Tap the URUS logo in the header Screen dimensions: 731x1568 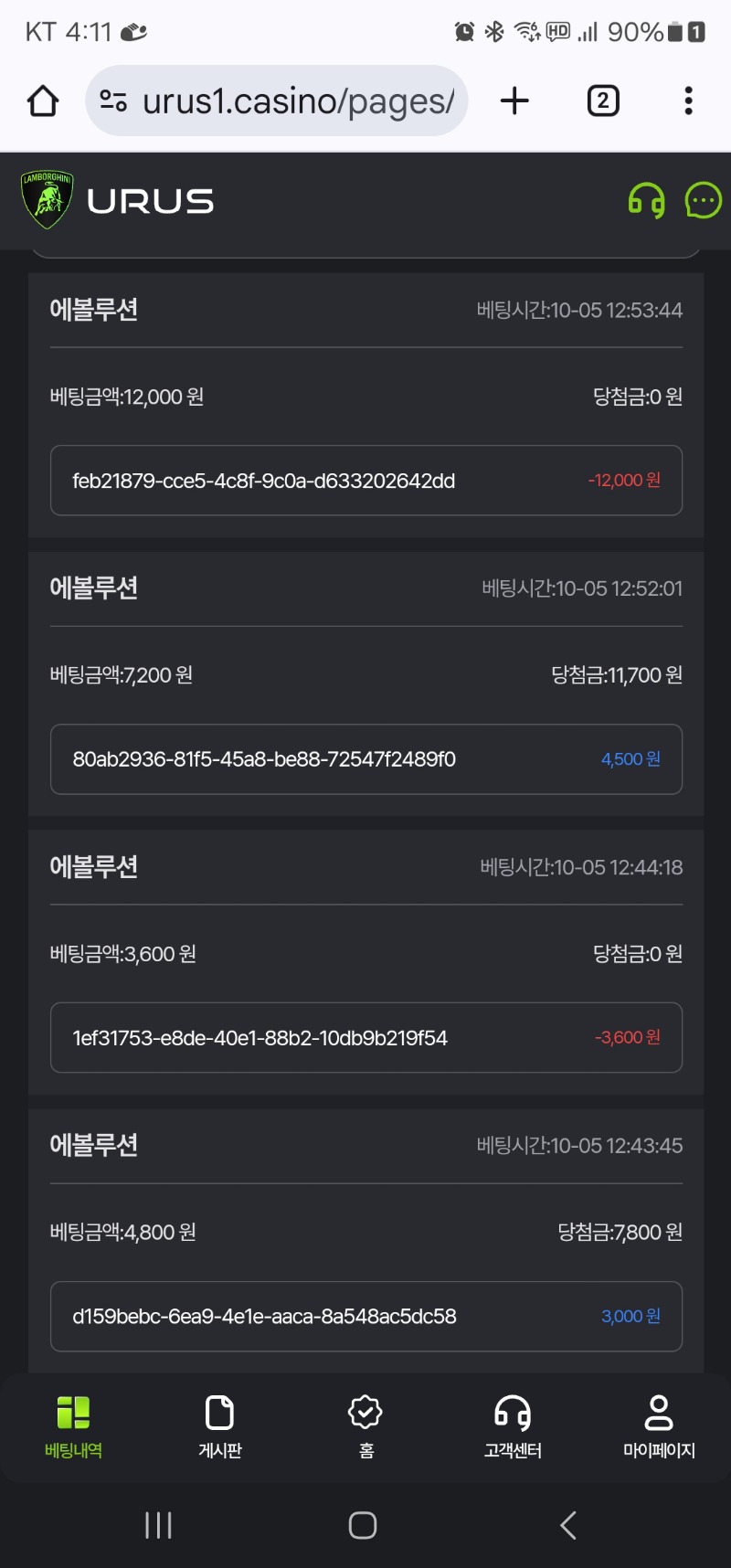click(117, 200)
